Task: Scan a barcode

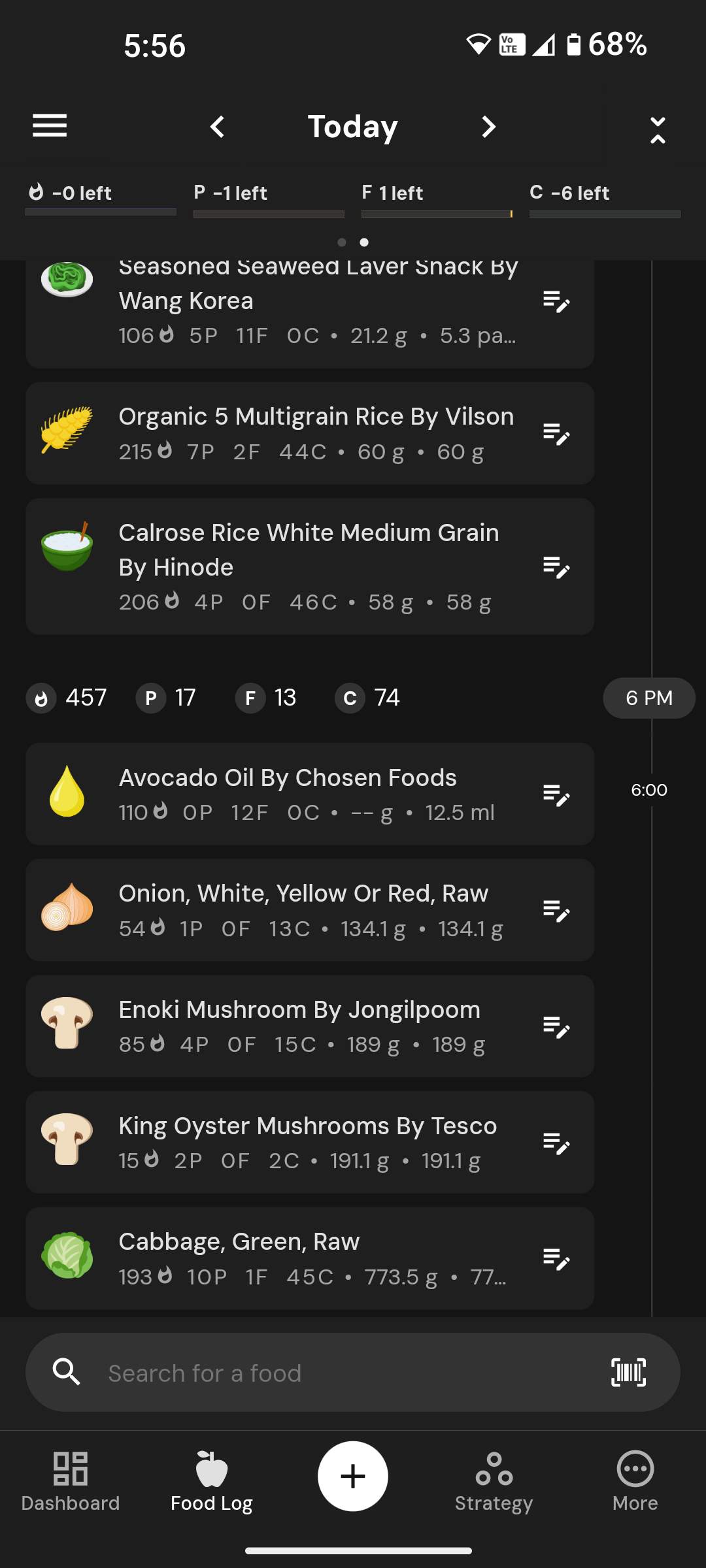Action: click(x=628, y=1372)
